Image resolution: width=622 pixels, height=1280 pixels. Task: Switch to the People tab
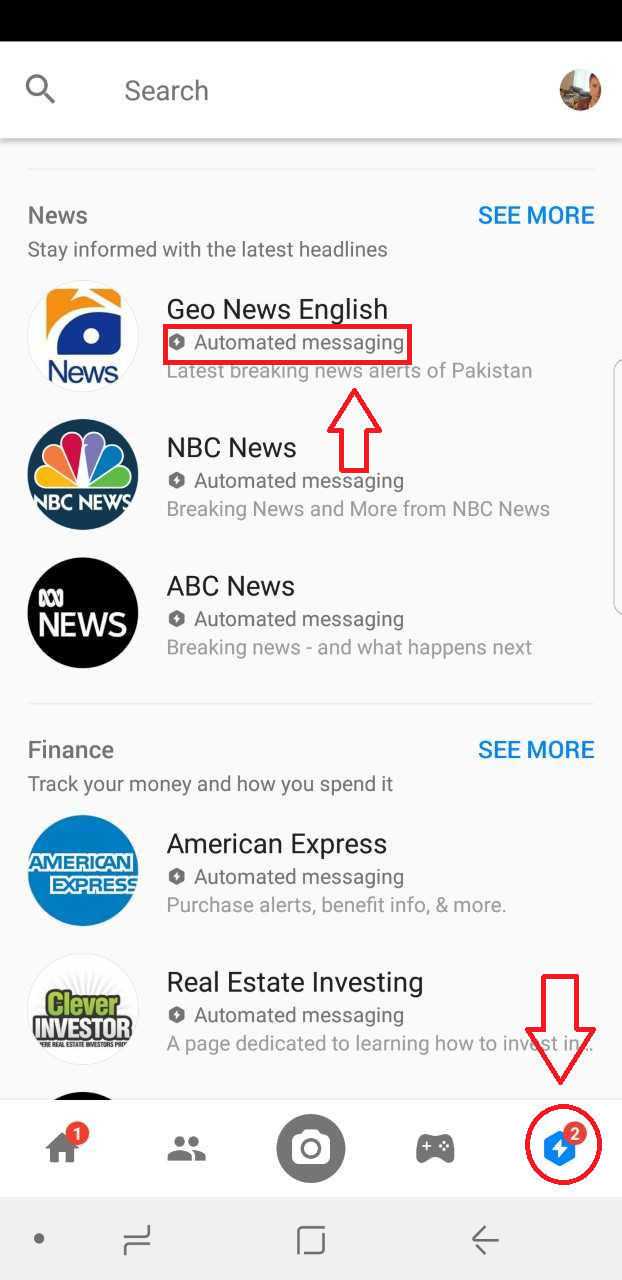[186, 1149]
